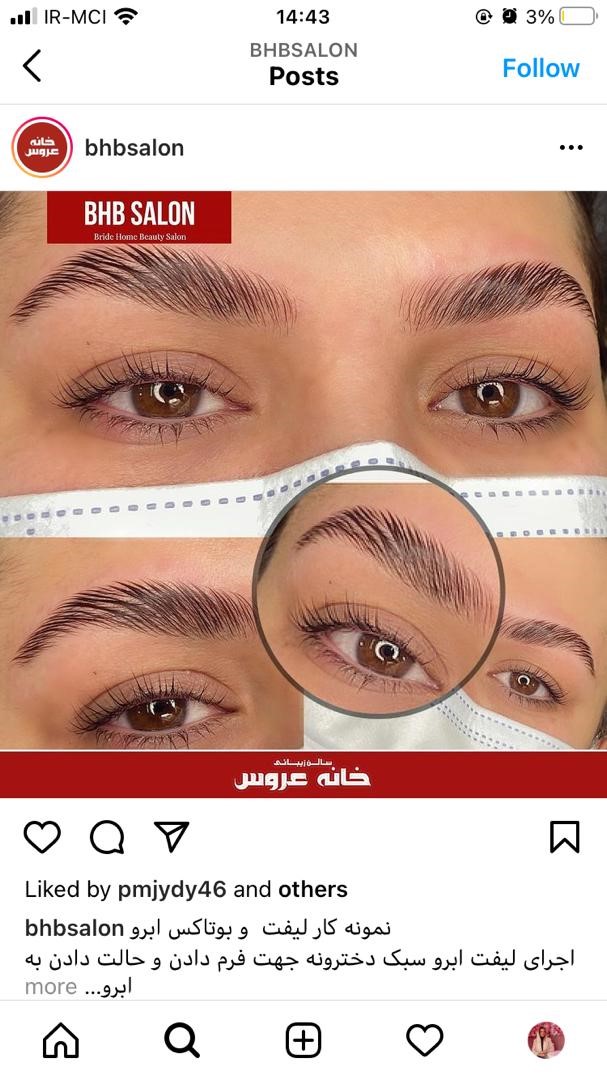Bookmark this post
The width and height of the screenshot is (607, 1080).
[564, 837]
